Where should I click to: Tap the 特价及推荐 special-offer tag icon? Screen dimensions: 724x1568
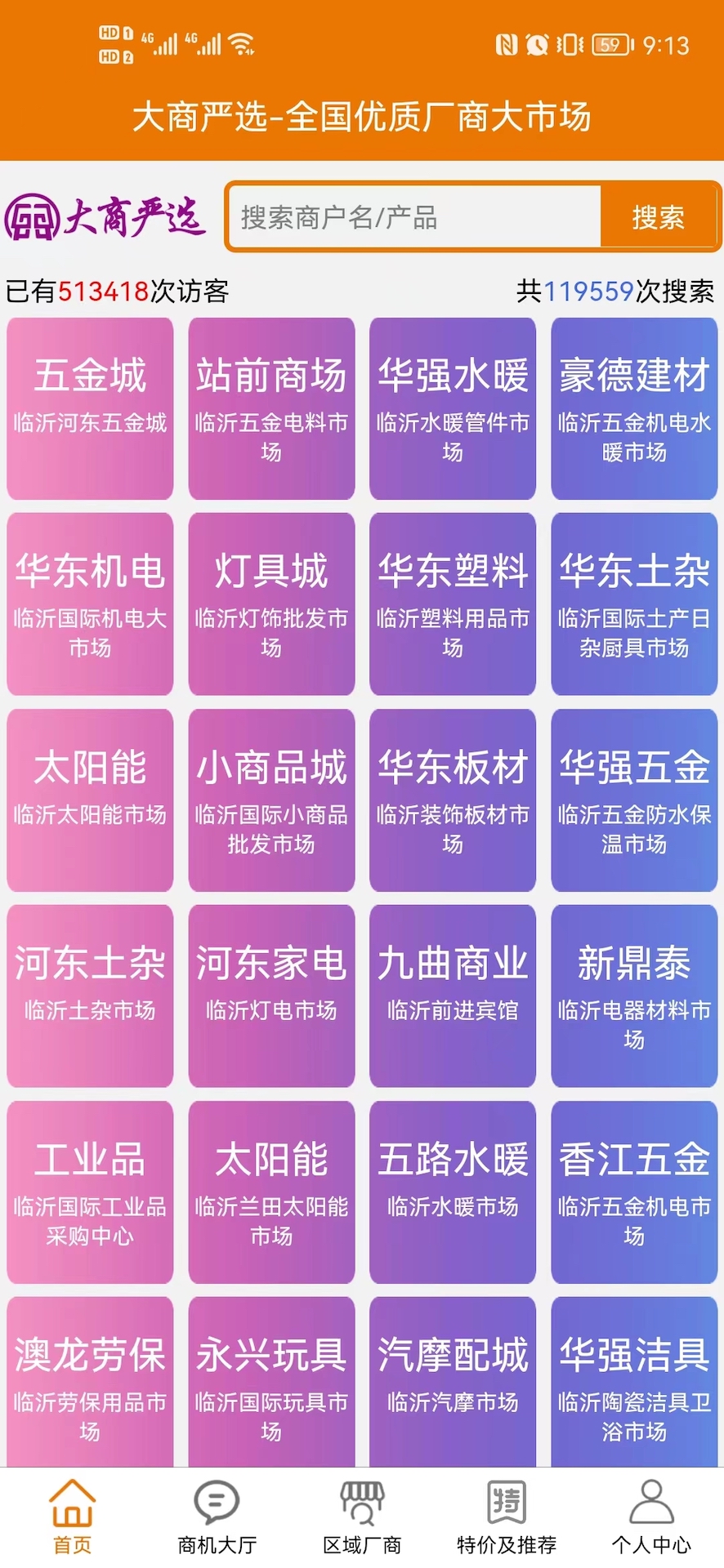click(506, 1503)
